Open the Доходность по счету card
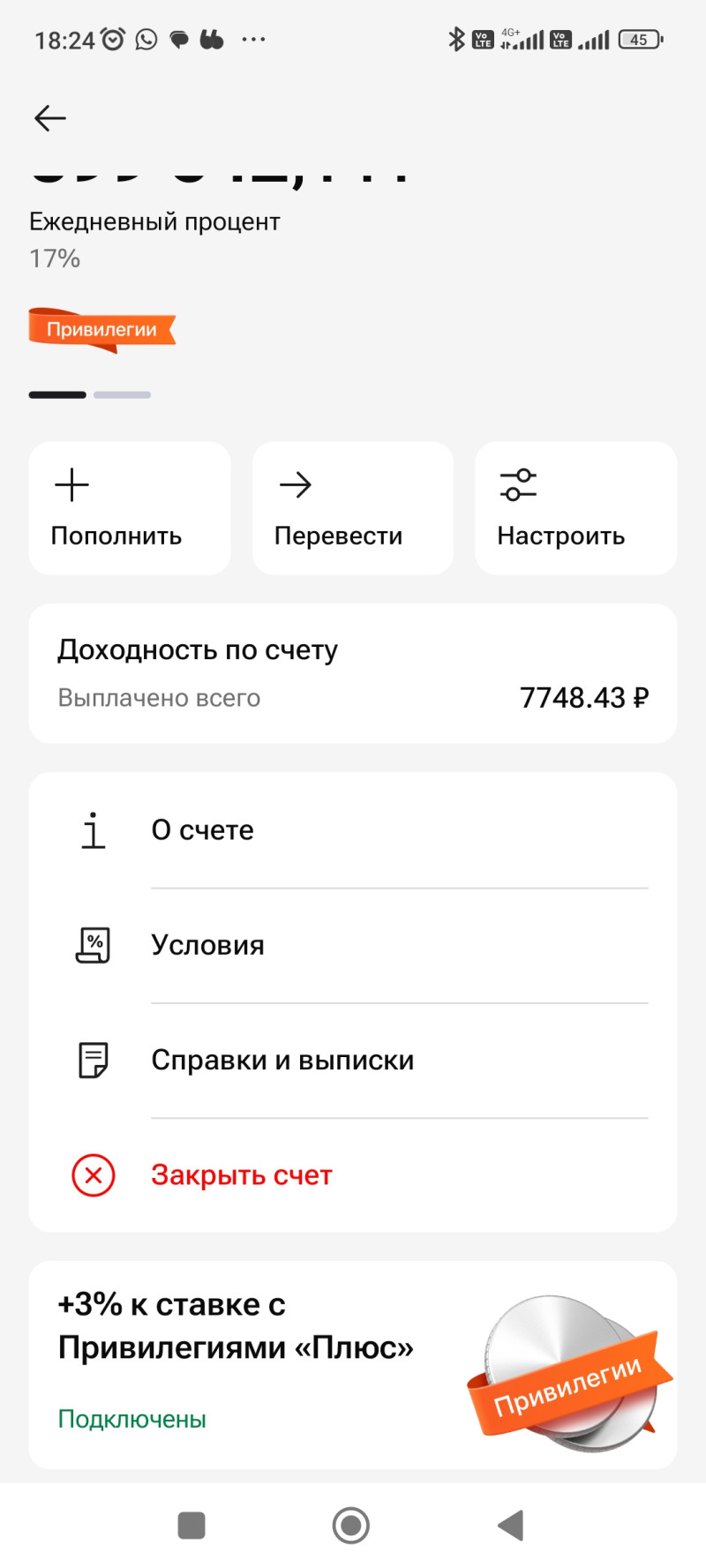 352,673
